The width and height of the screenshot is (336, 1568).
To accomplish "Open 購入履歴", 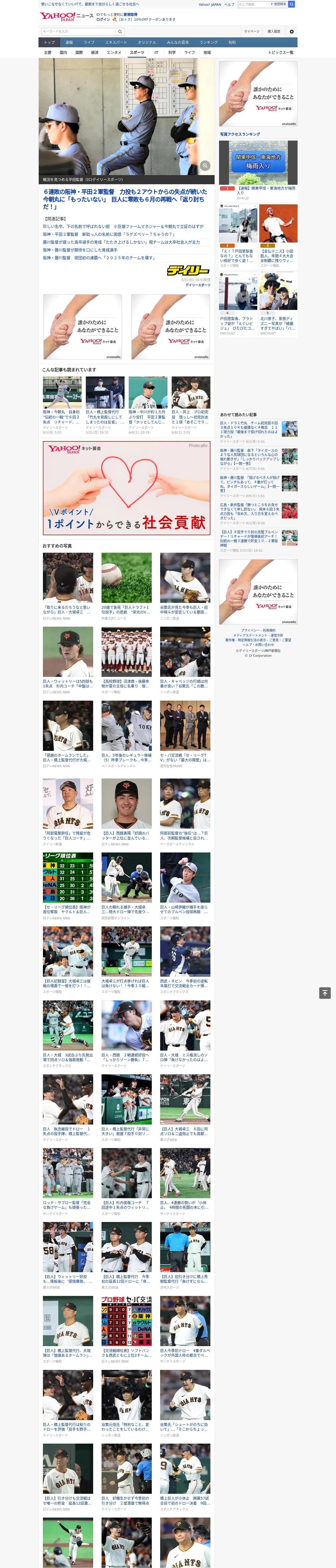I will 274,31.
